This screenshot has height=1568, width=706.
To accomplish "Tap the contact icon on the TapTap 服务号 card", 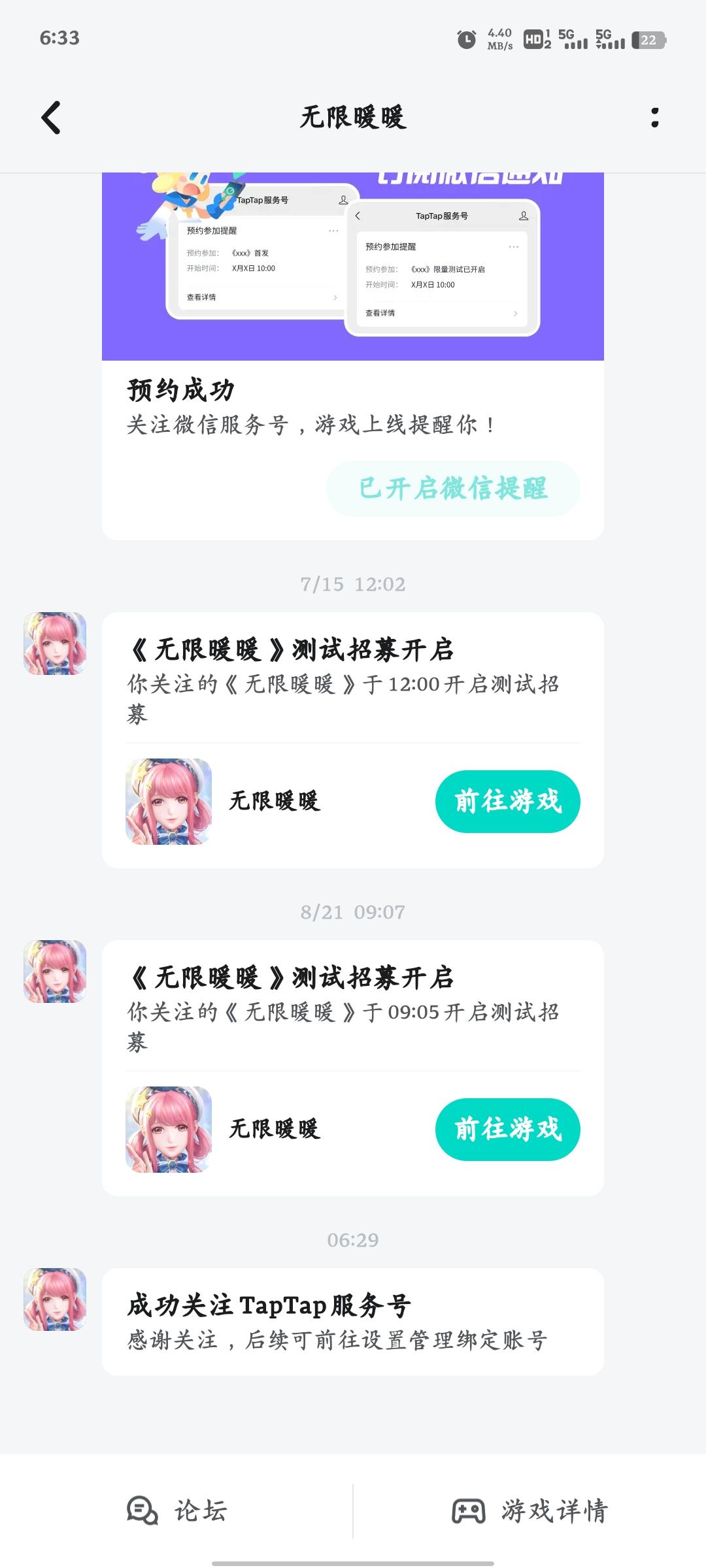I will coord(523,214).
